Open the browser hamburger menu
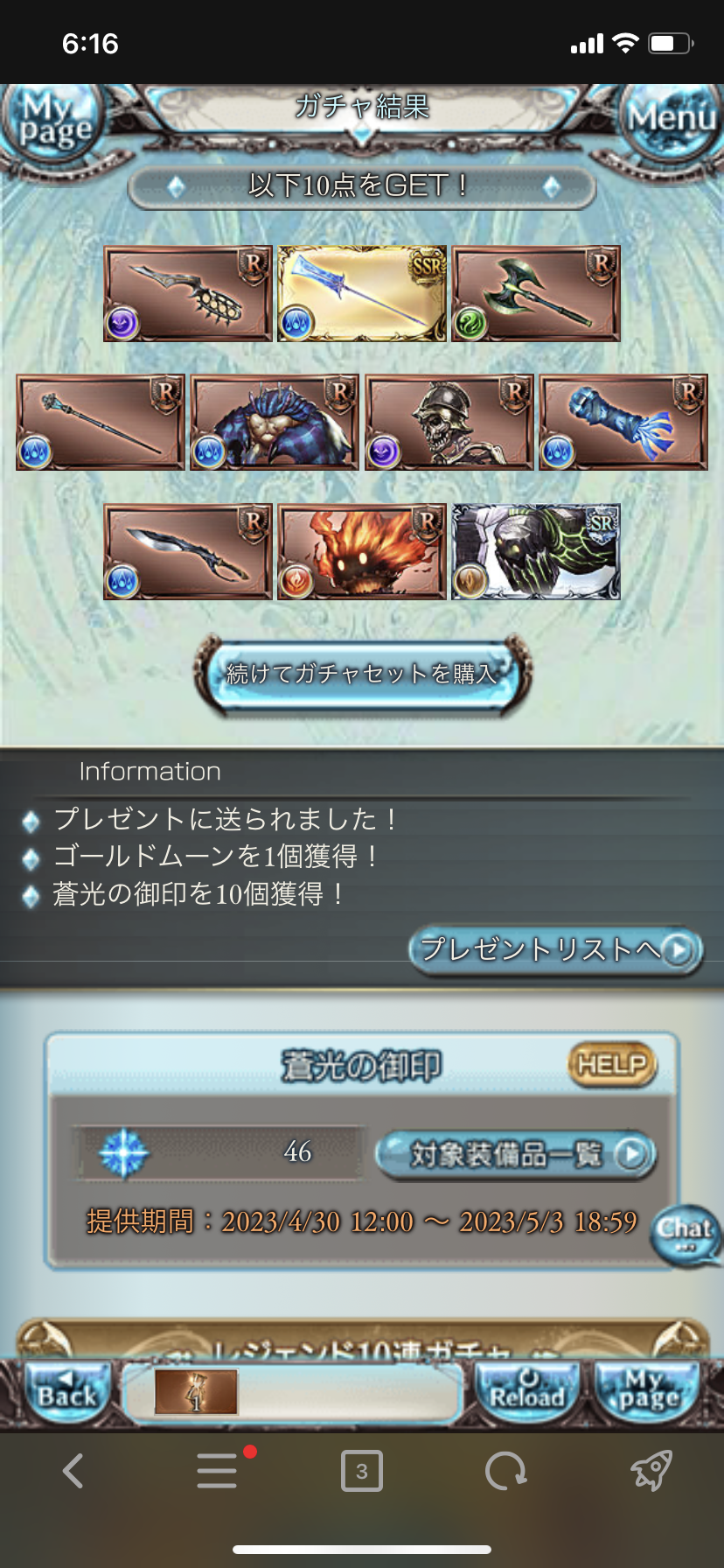The width and height of the screenshot is (724, 1568). point(217,1471)
